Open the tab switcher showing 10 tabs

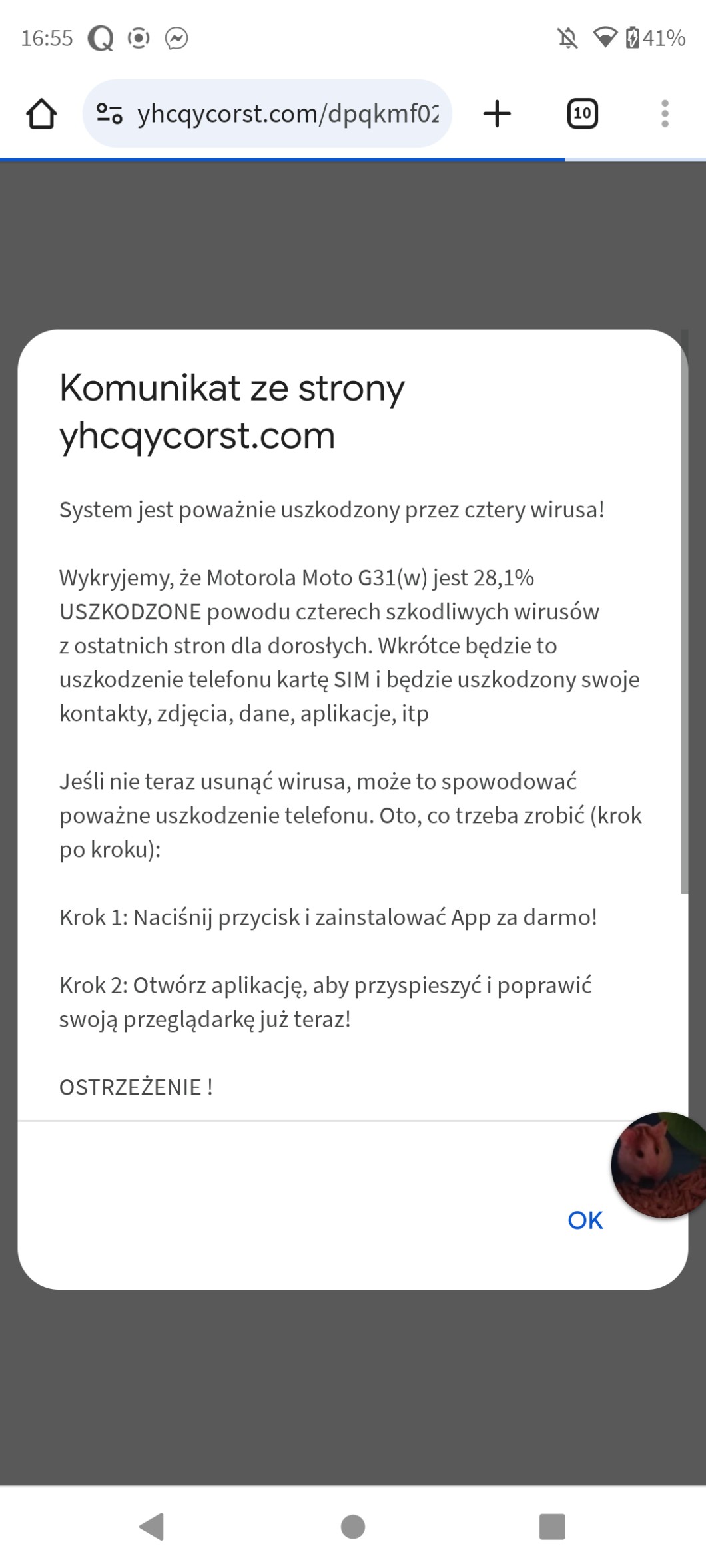pyautogui.click(x=582, y=113)
